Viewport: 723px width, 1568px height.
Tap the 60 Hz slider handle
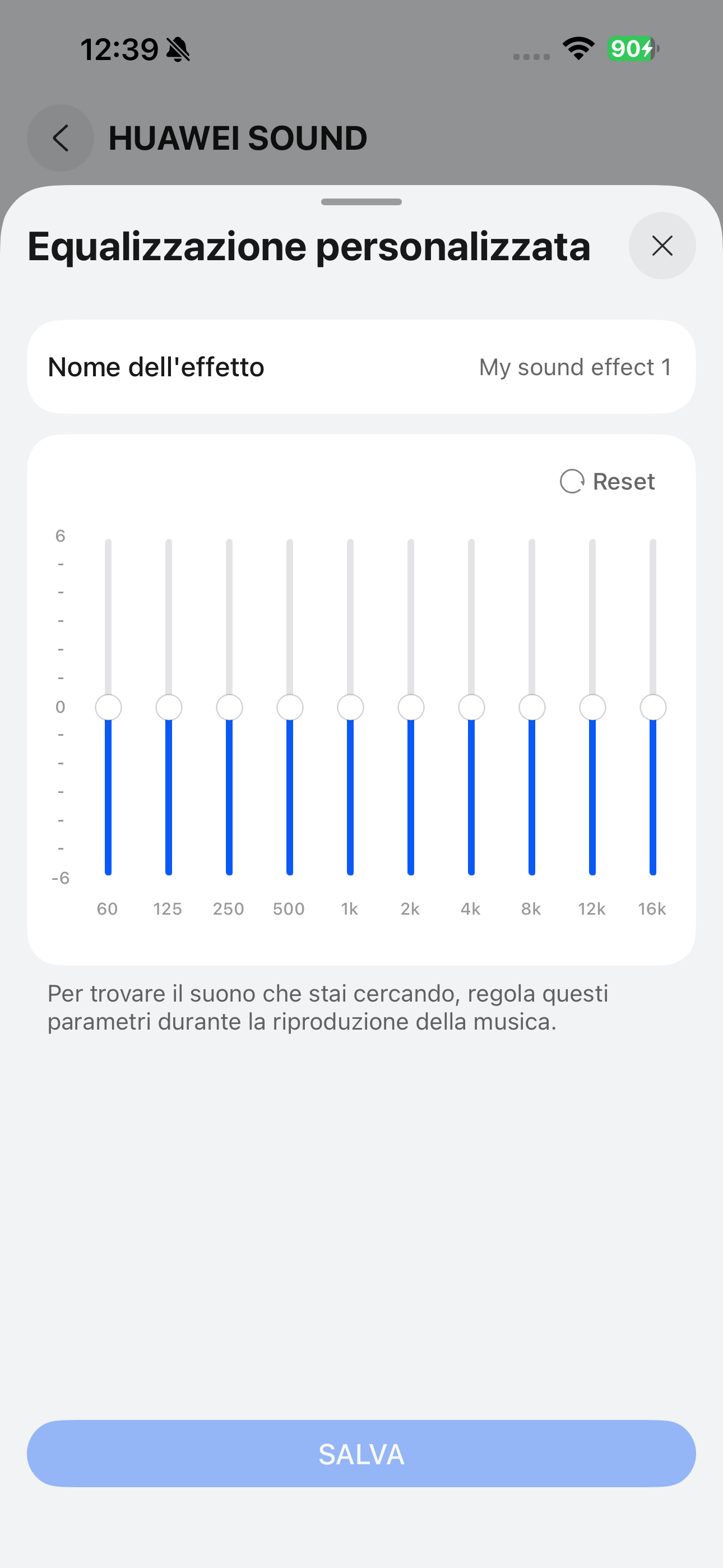point(108,707)
